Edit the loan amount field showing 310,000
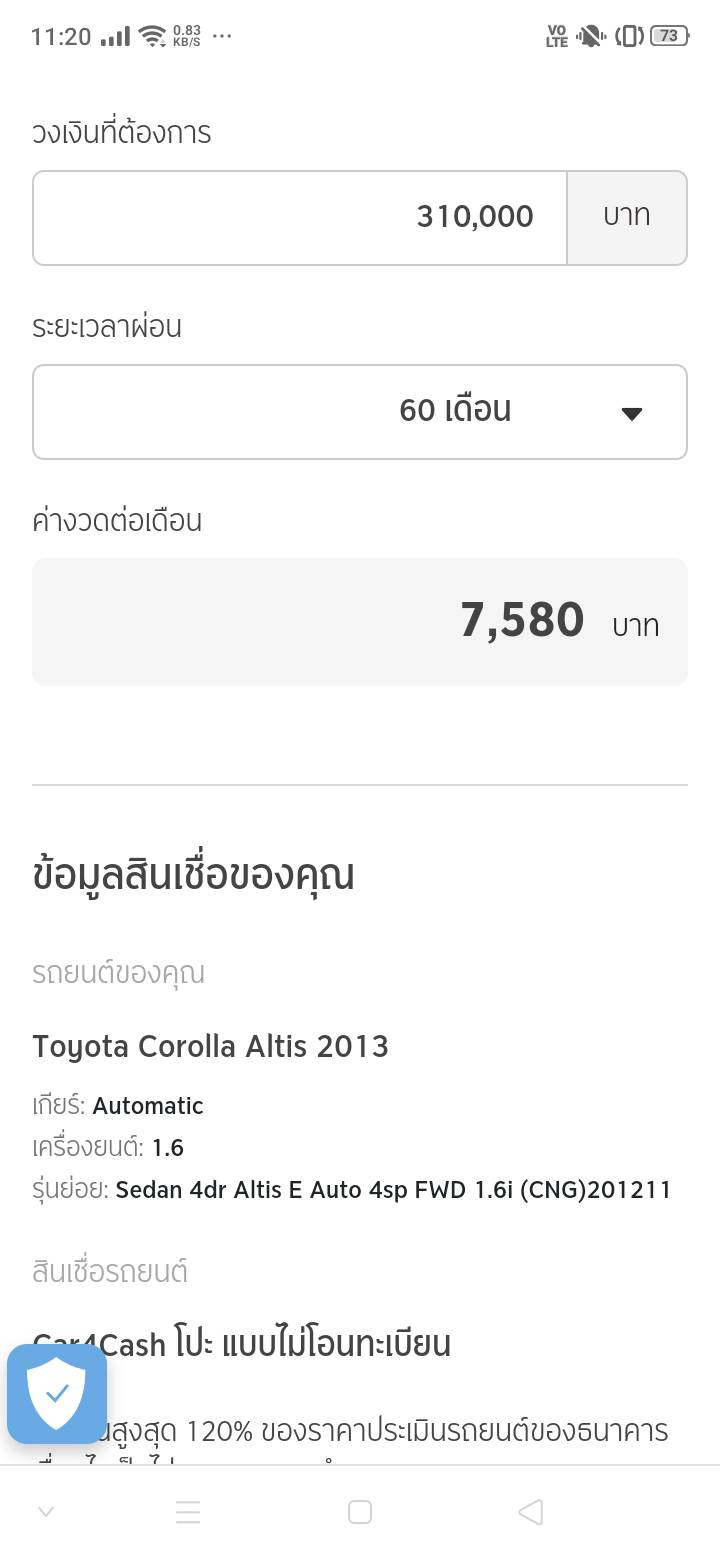 [300, 218]
